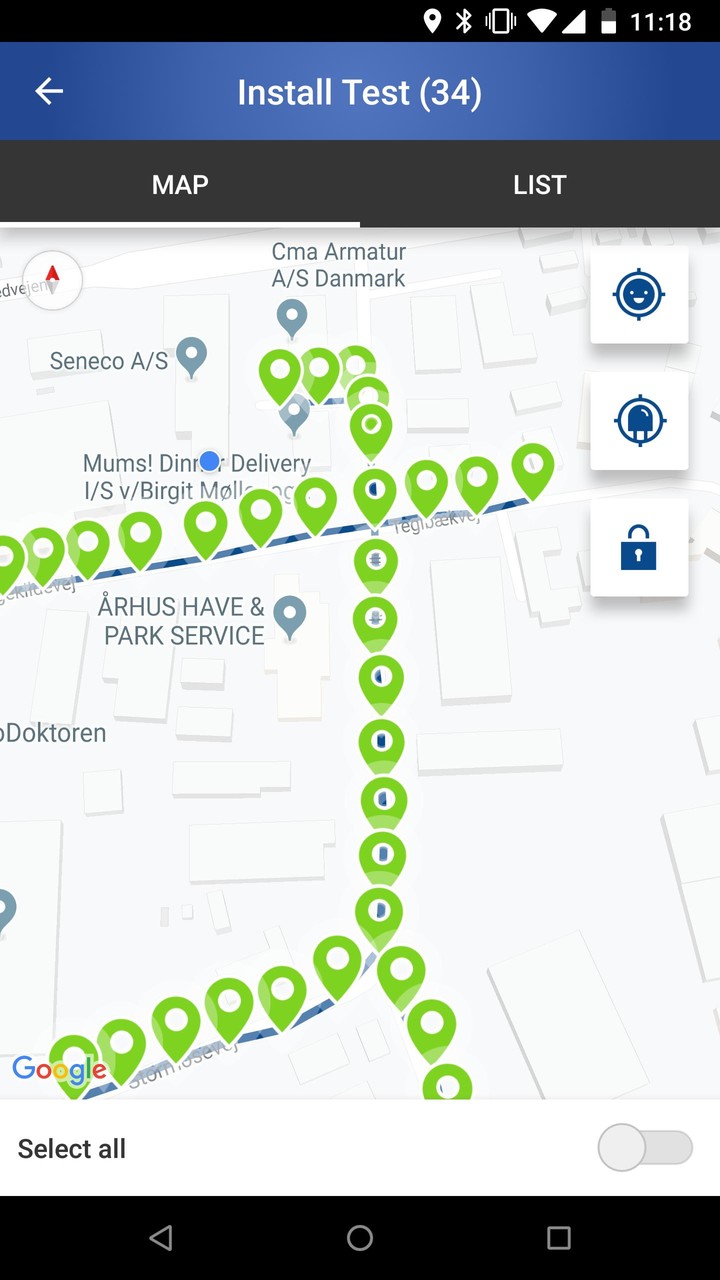720x1280 pixels.
Task: Tap the Android home button
Action: 360,1238
